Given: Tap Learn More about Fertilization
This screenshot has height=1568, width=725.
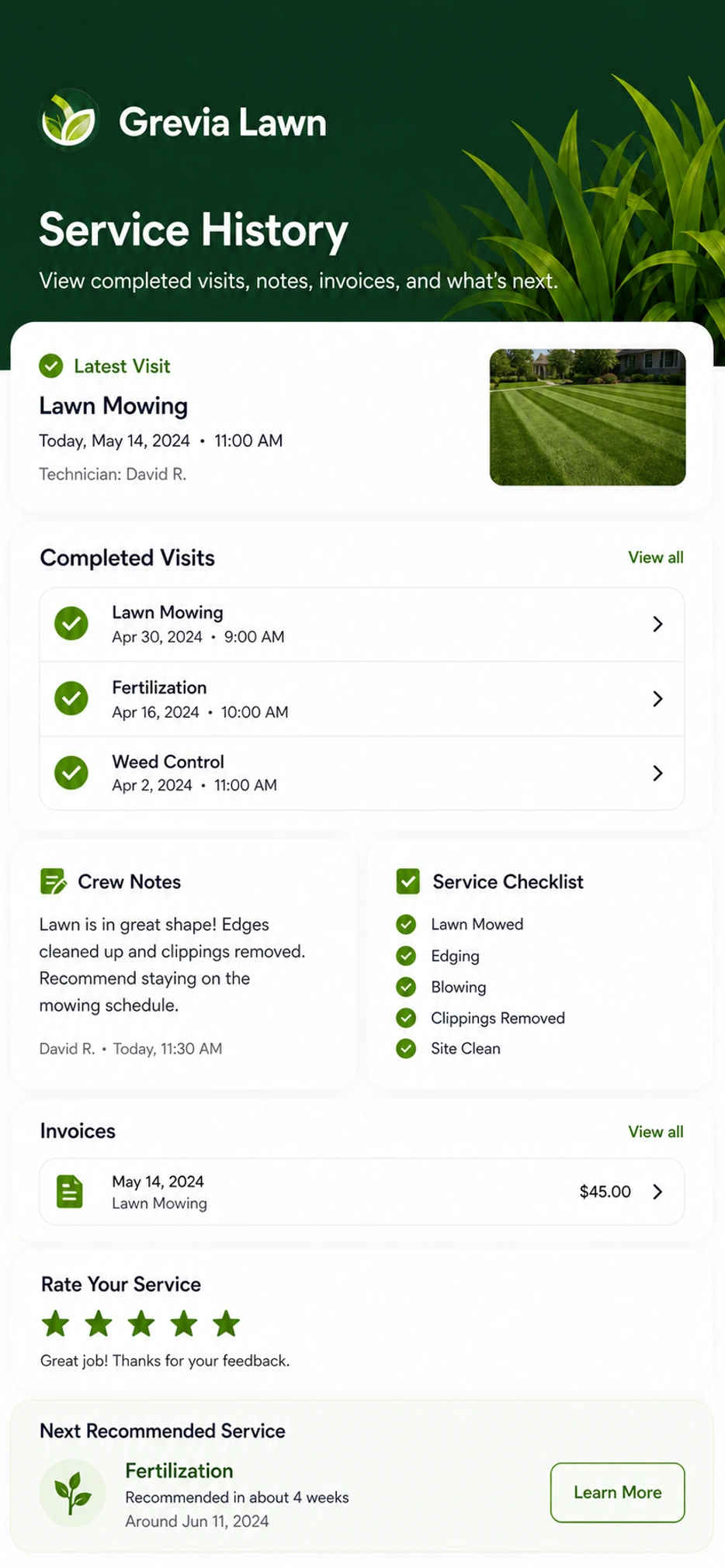Looking at the screenshot, I should [618, 1493].
